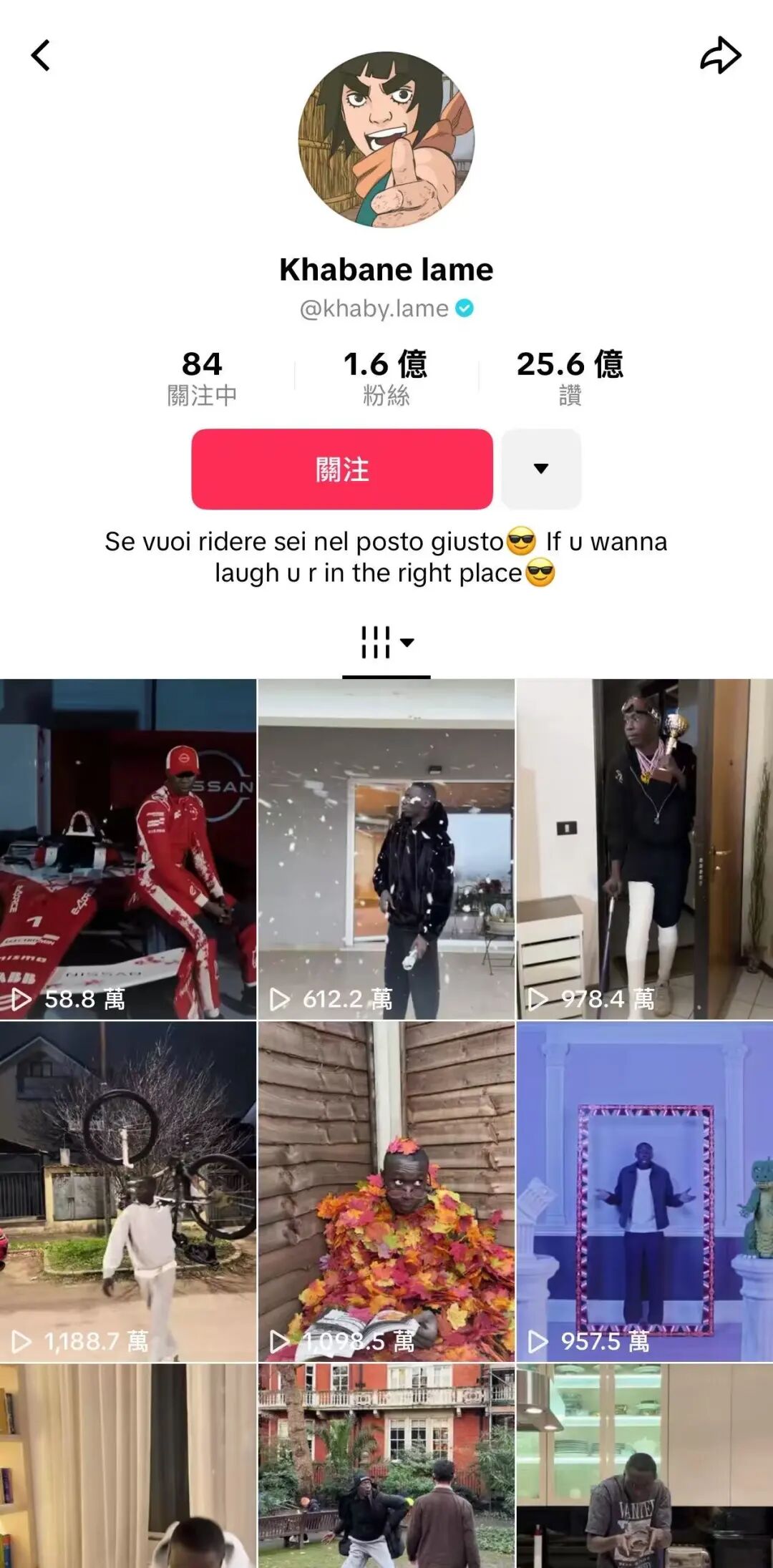Image resolution: width=773 pixels, height=1568 pixels.
Task: Open the video with 957.5 萬 views
Action: pyautogui.click(x=644, y=1191)
